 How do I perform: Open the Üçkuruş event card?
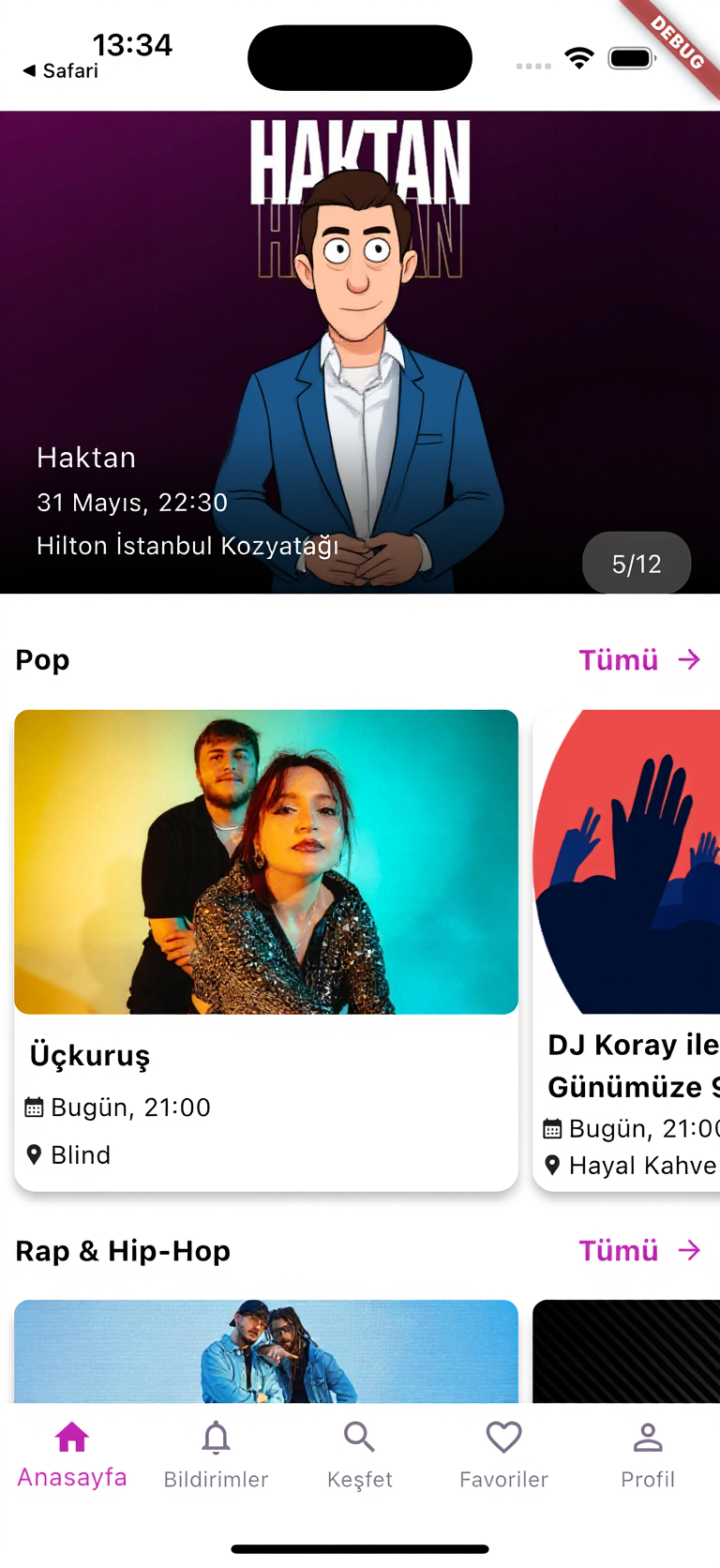(266, 949)
